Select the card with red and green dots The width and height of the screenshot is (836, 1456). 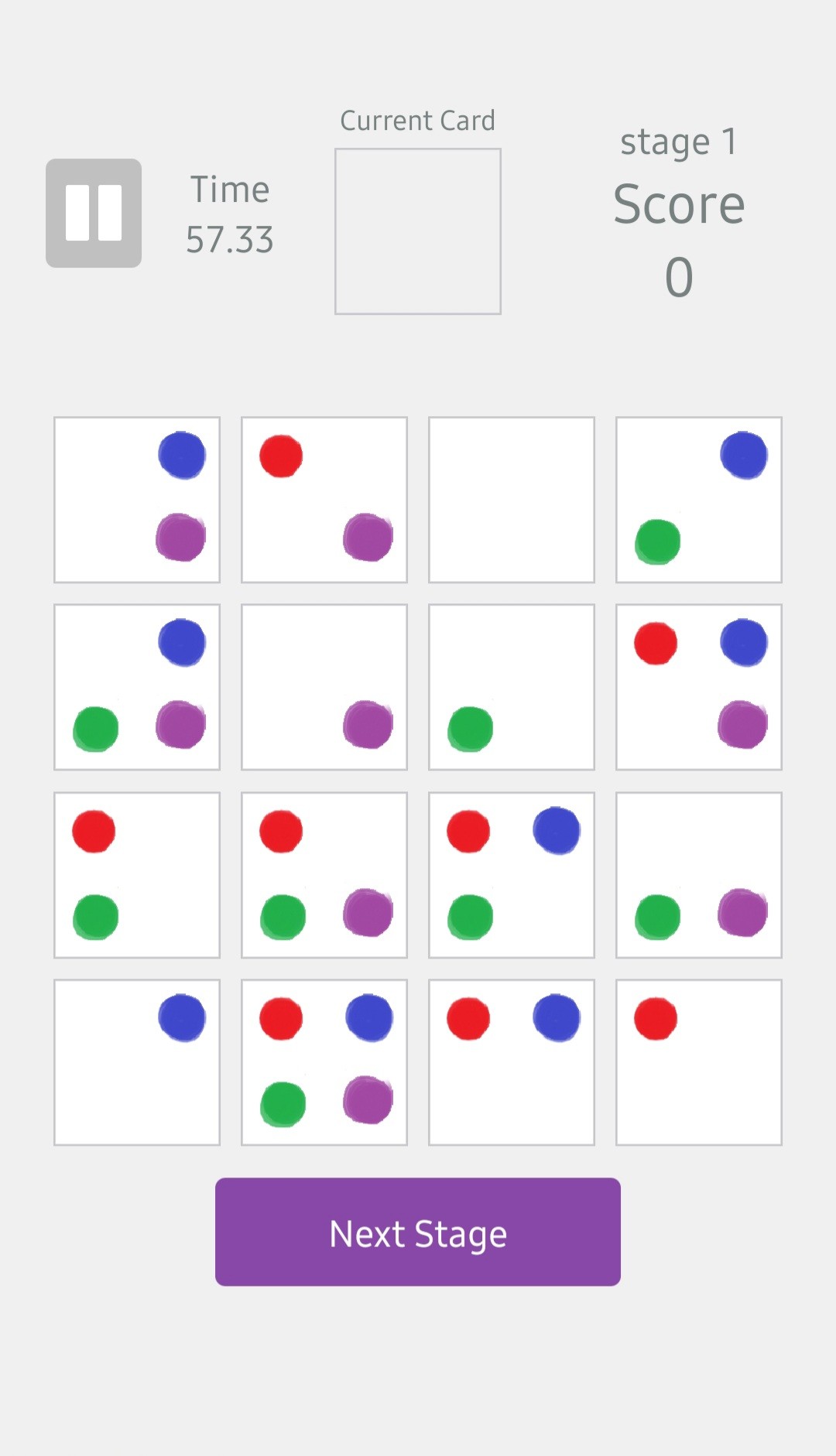click(x=137, y=875)
